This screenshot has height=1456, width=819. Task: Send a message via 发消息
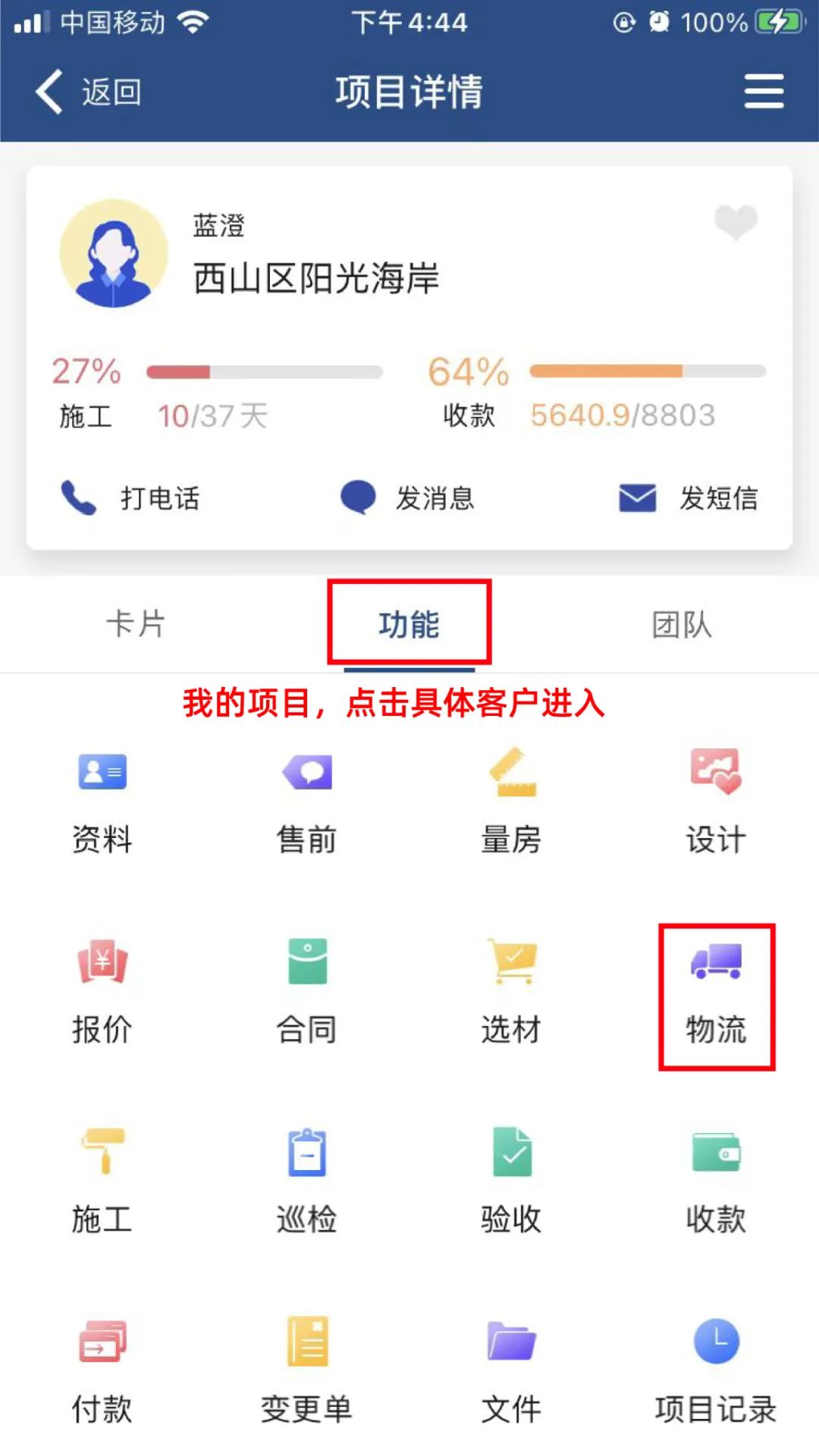(408, 498)
